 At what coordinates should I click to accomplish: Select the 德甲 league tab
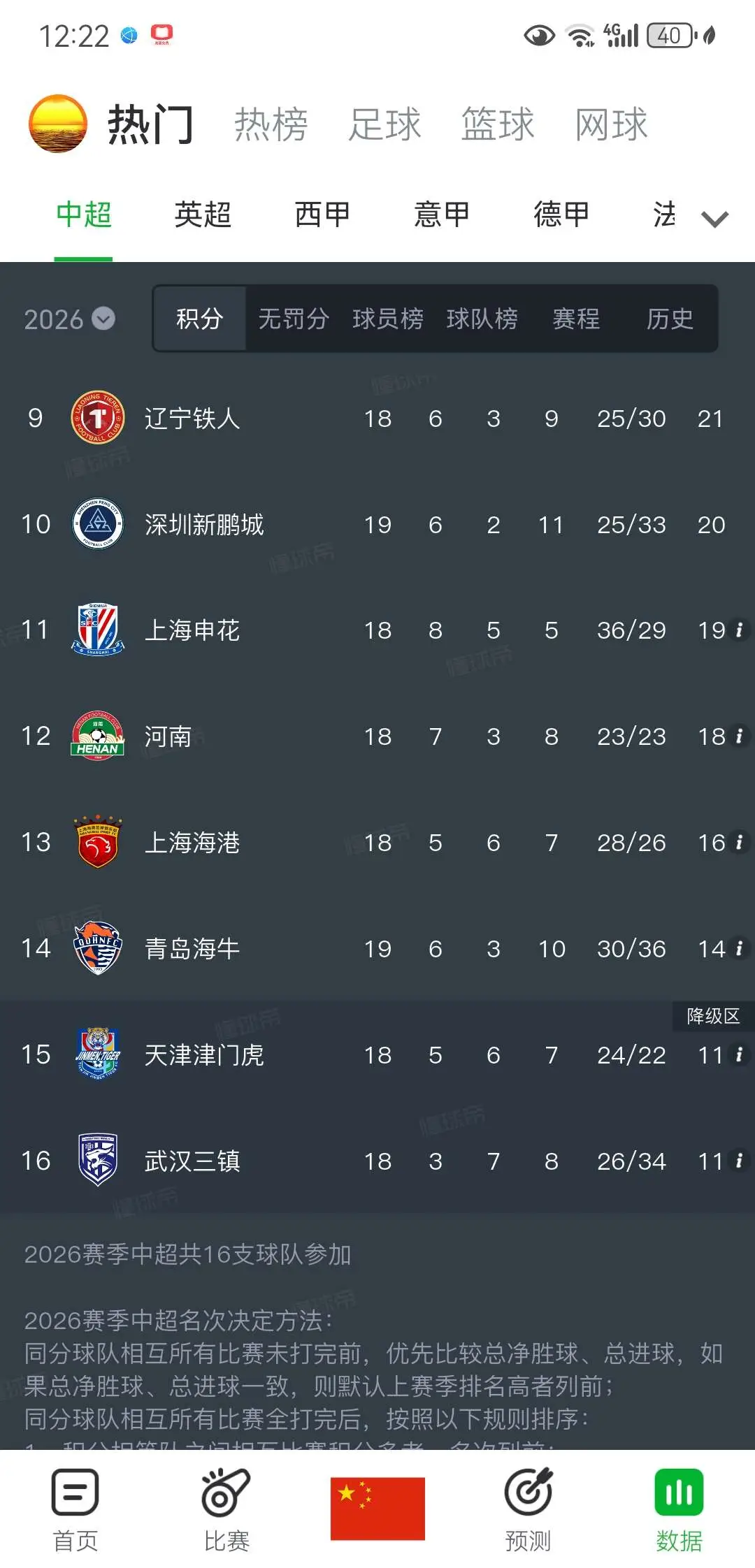[x=561, y=214]
